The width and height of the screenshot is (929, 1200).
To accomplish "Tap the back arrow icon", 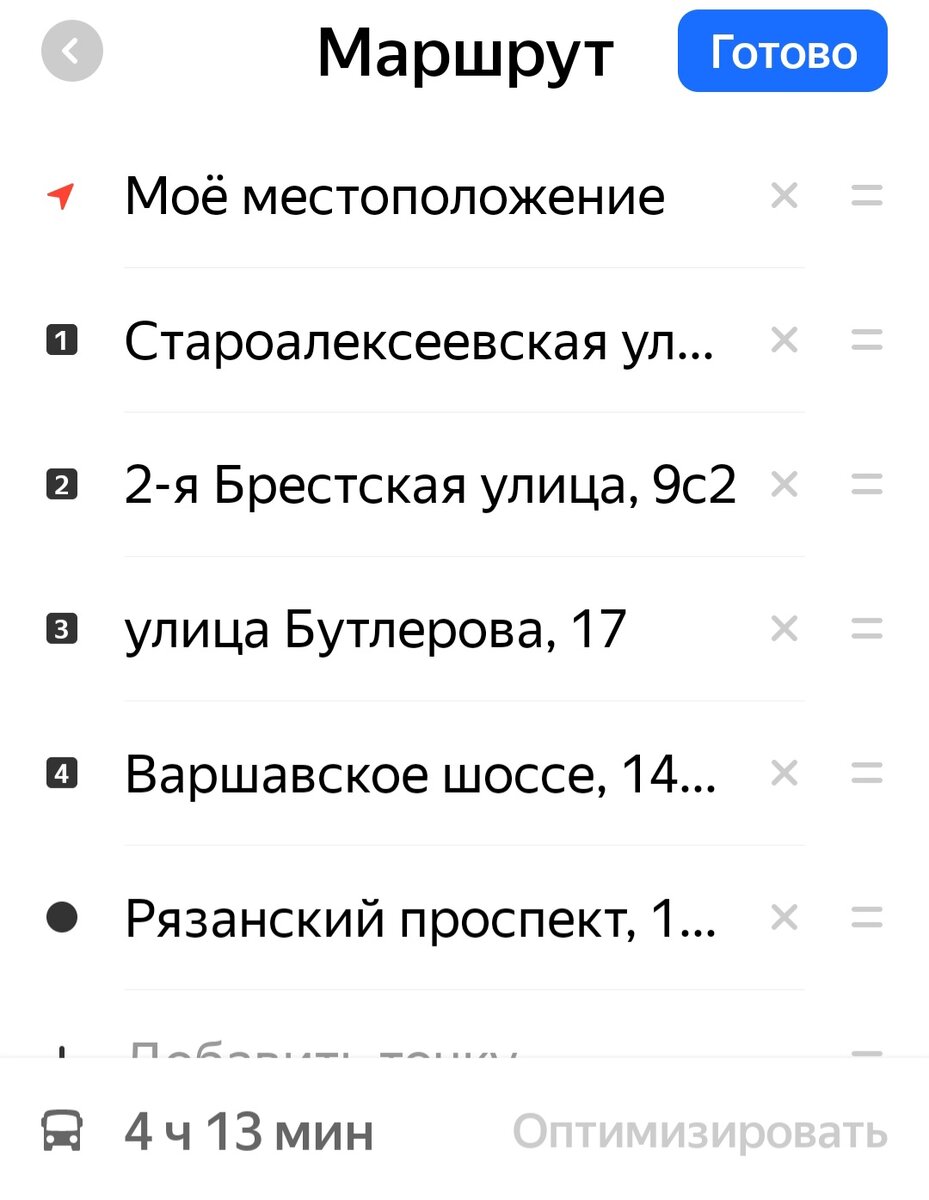I will (x=71, y=51).
